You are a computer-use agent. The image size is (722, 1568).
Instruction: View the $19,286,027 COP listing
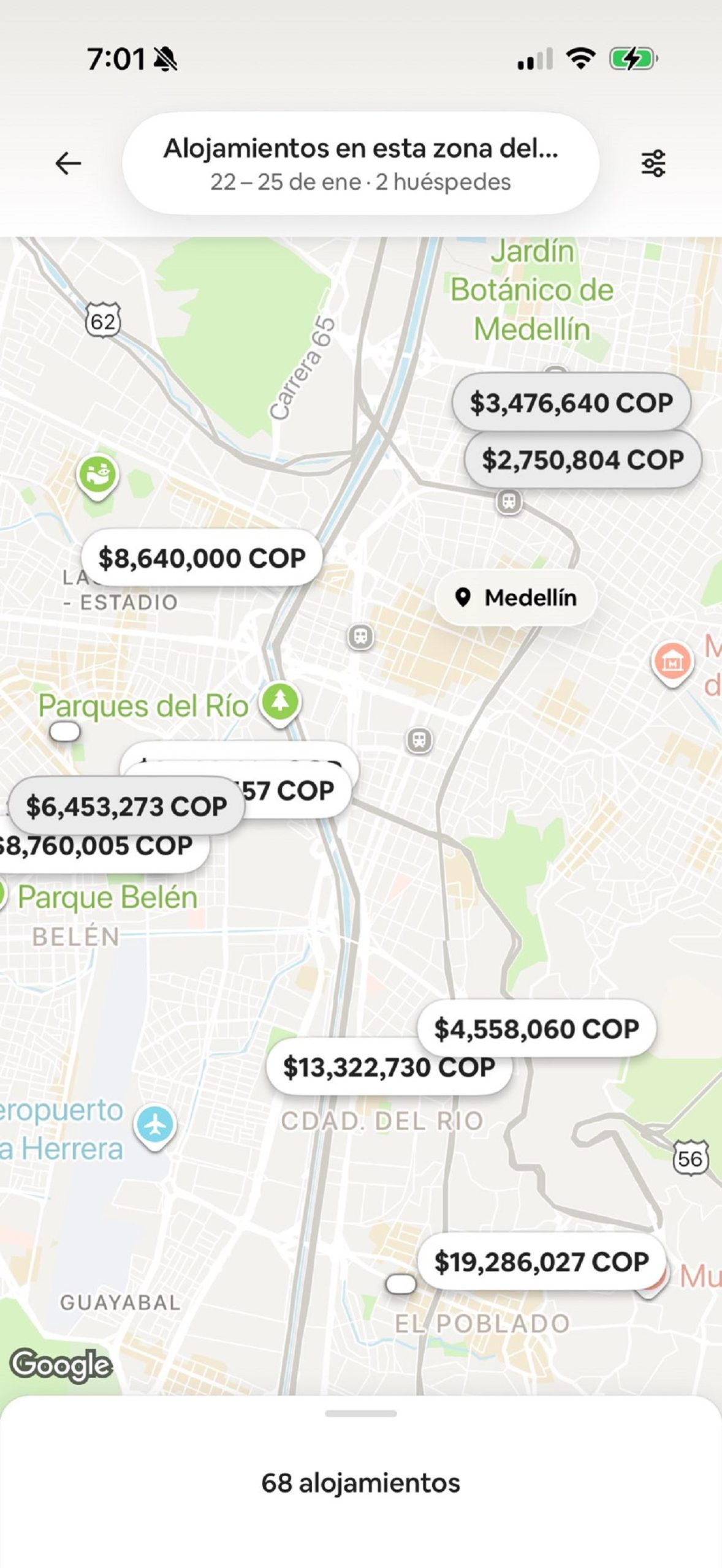coord(541,1262)
